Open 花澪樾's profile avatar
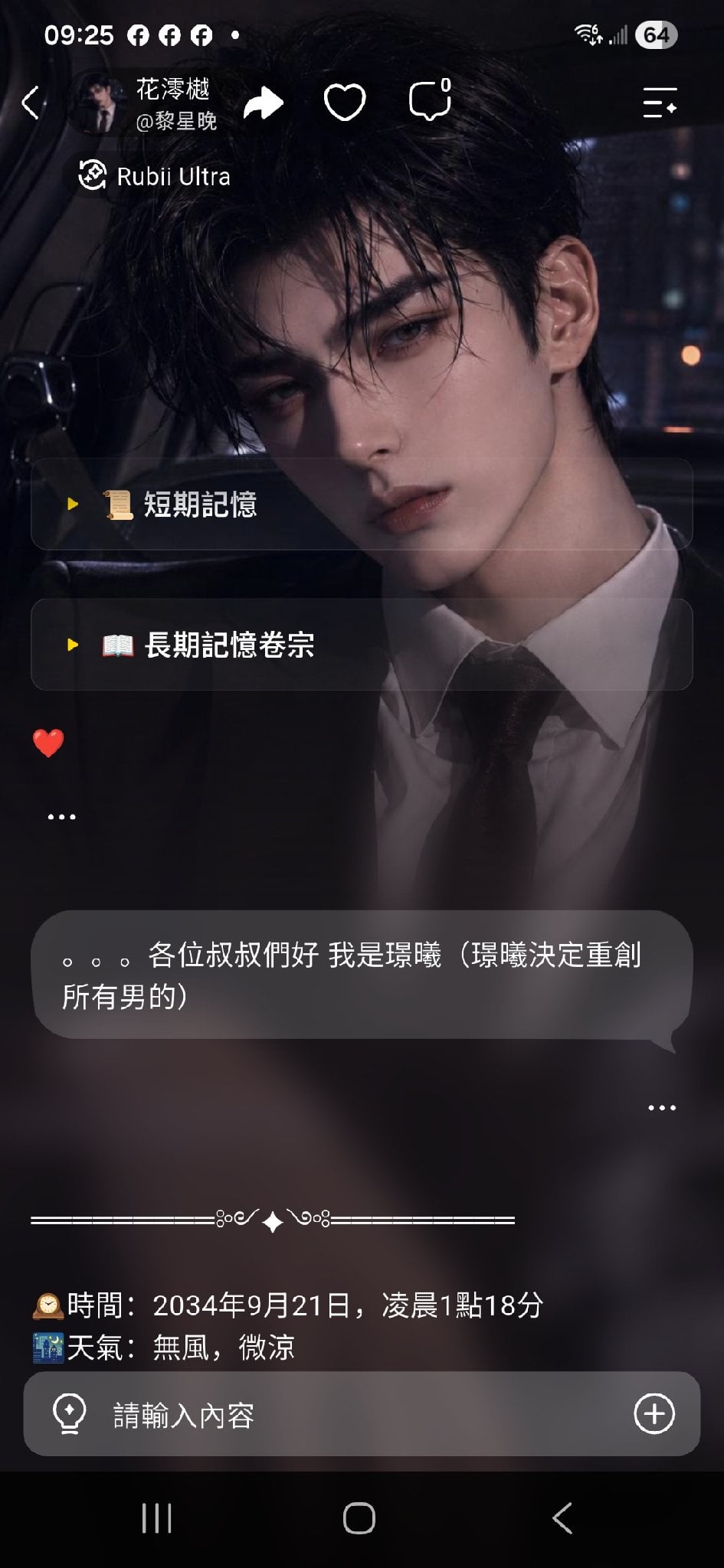The height and width of the screenshot is (1568, 724). tap(97, 103)
